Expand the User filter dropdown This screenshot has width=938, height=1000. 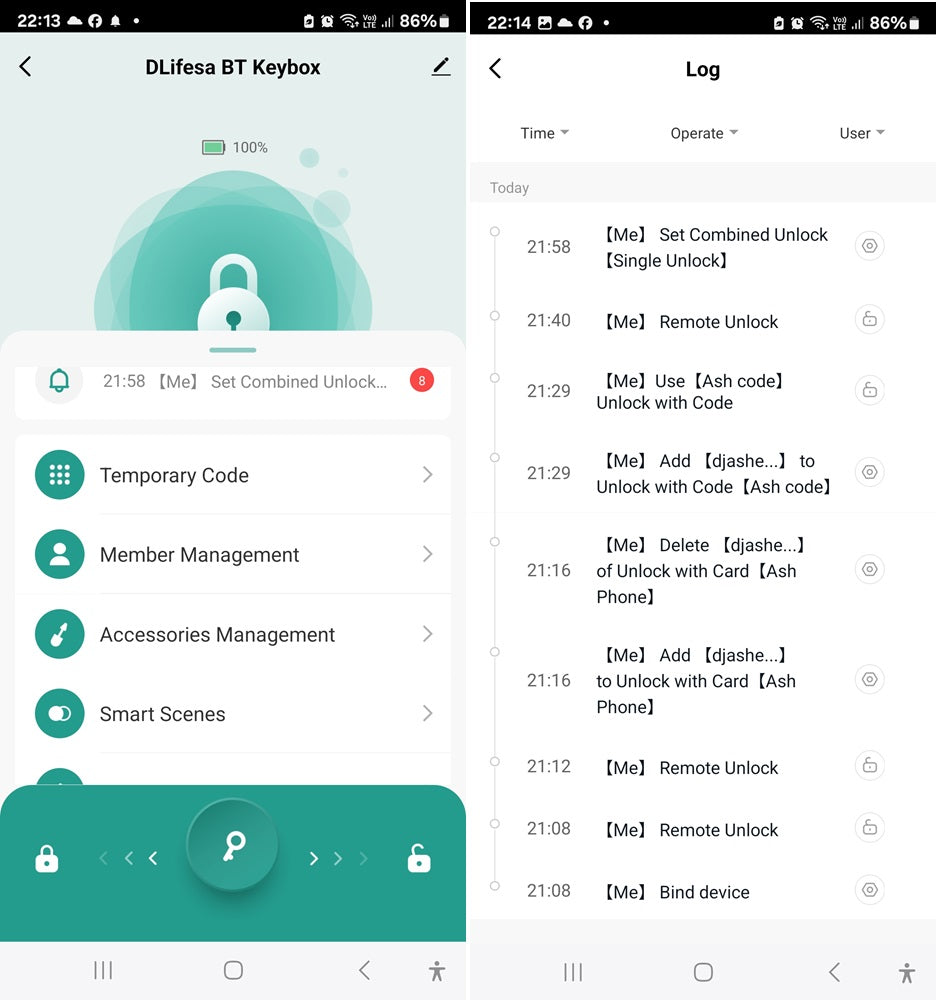point(862,133)
